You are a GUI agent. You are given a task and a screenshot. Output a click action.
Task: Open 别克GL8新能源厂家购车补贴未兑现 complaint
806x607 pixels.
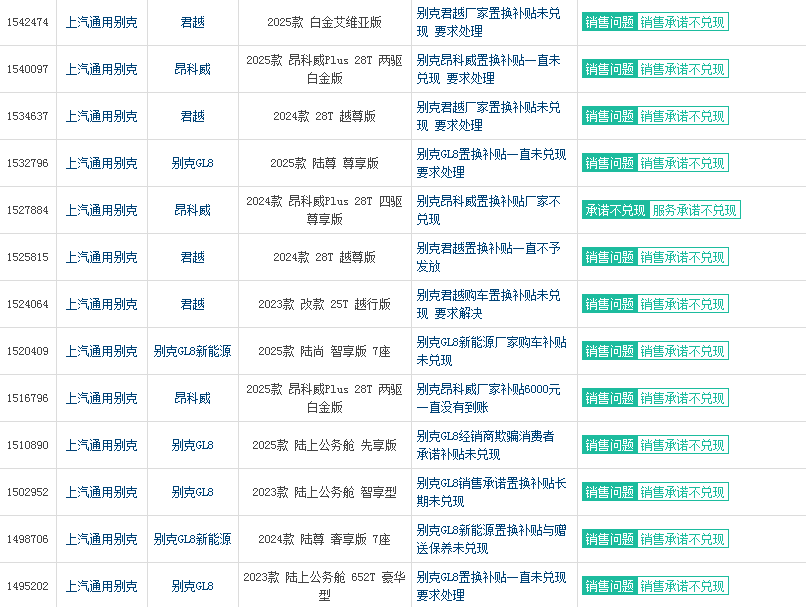(x=490, y=351)
